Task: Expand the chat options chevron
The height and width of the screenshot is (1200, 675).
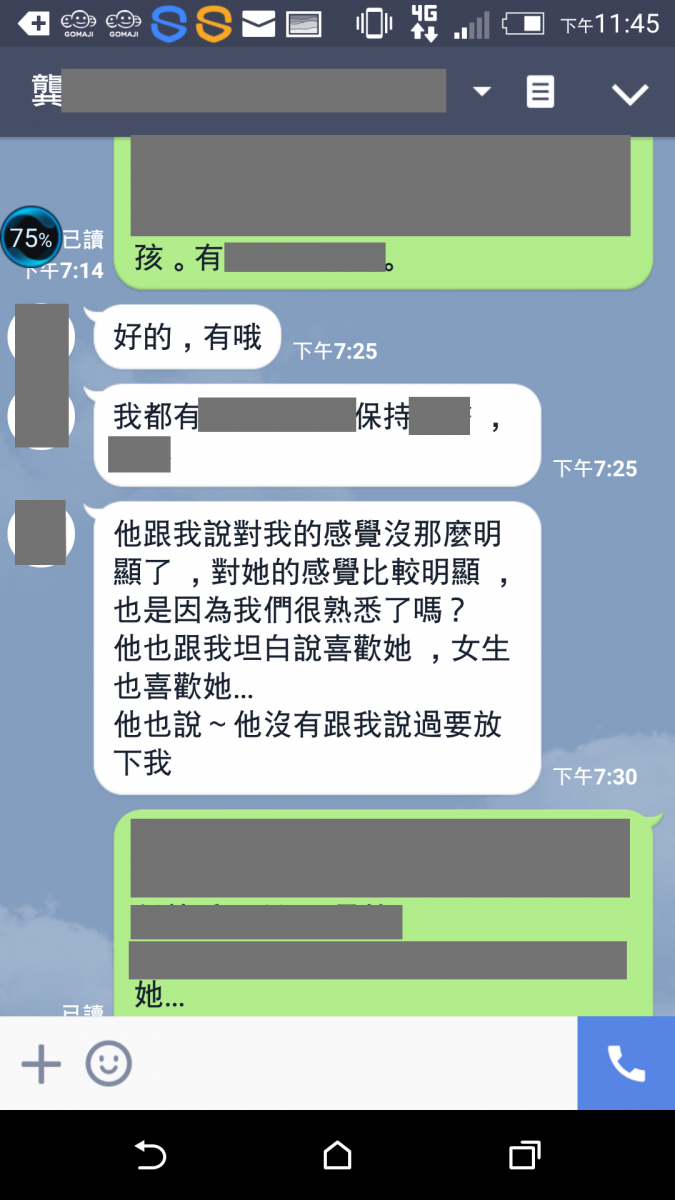Action: point(630,94)
